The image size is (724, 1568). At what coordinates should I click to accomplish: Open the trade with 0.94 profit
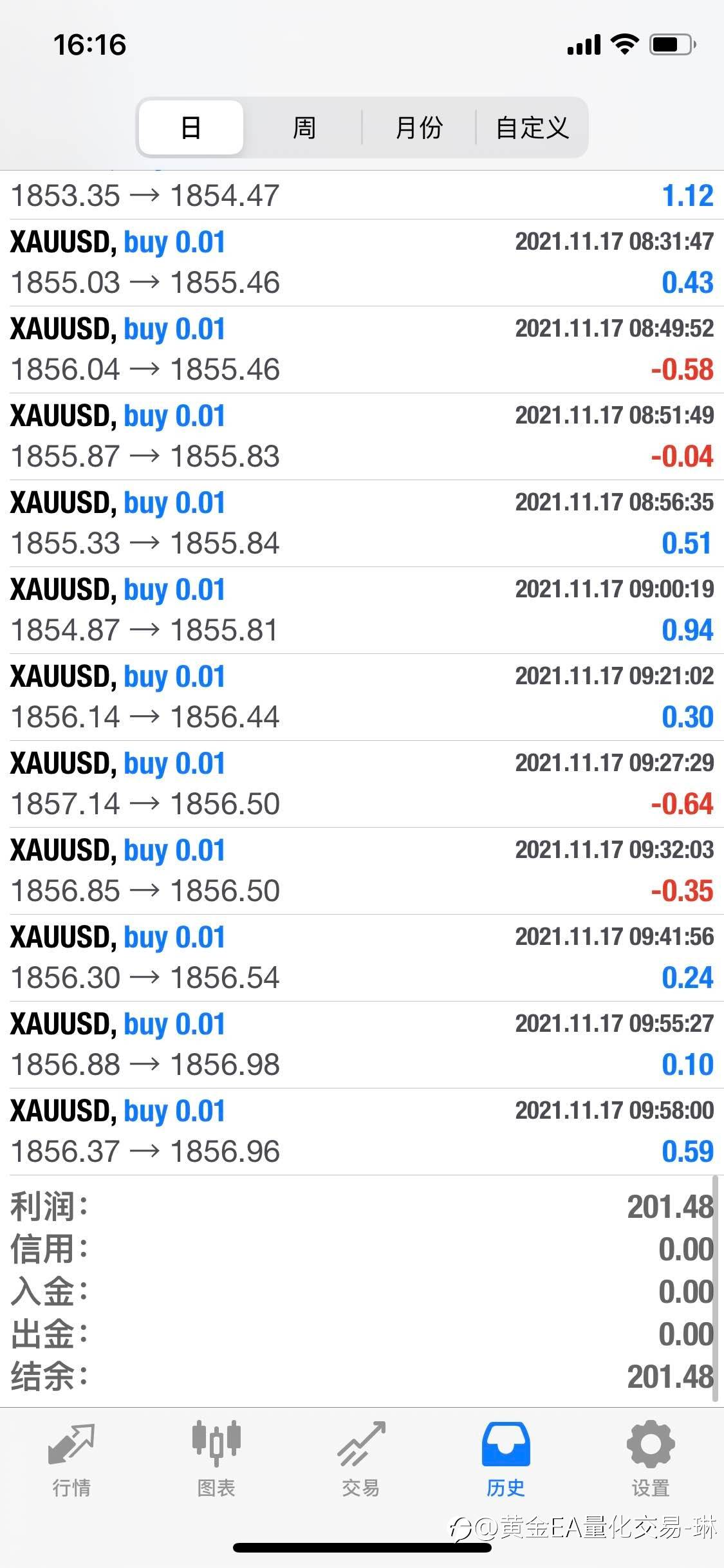click(362, 610)
